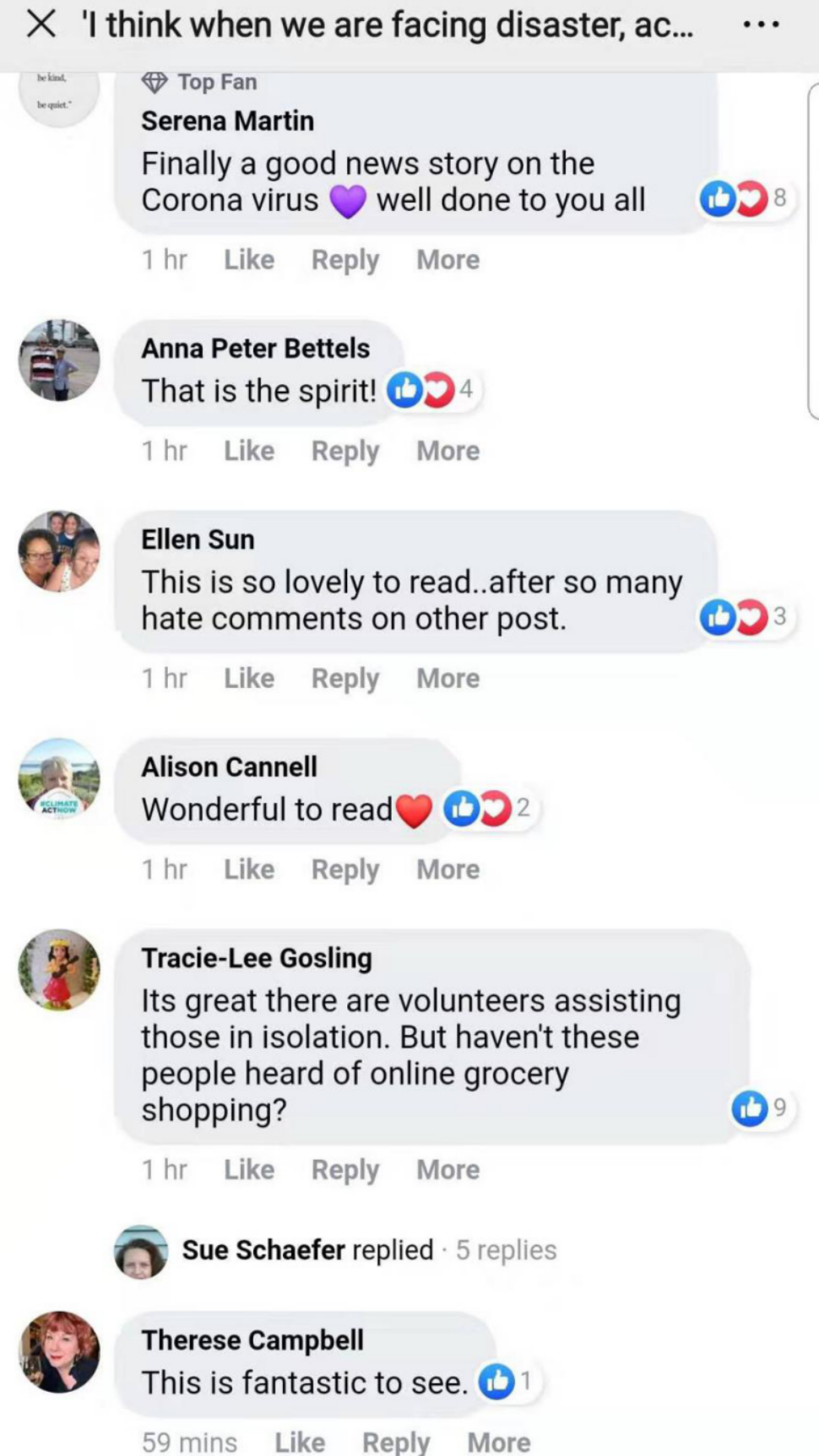Close the article view with X
819x1456 pixels.
[41, 25]
